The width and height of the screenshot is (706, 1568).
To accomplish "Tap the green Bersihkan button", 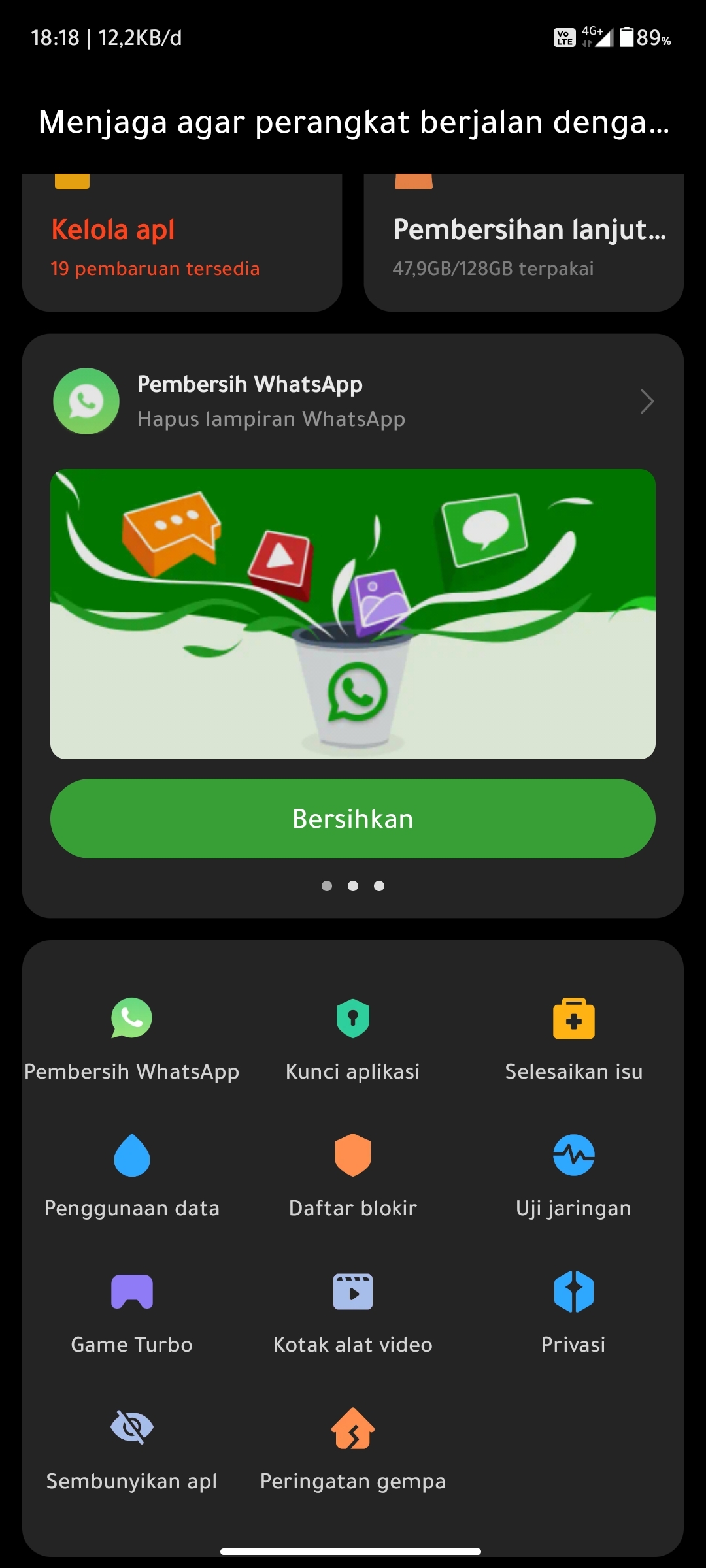I will point(353,819).
